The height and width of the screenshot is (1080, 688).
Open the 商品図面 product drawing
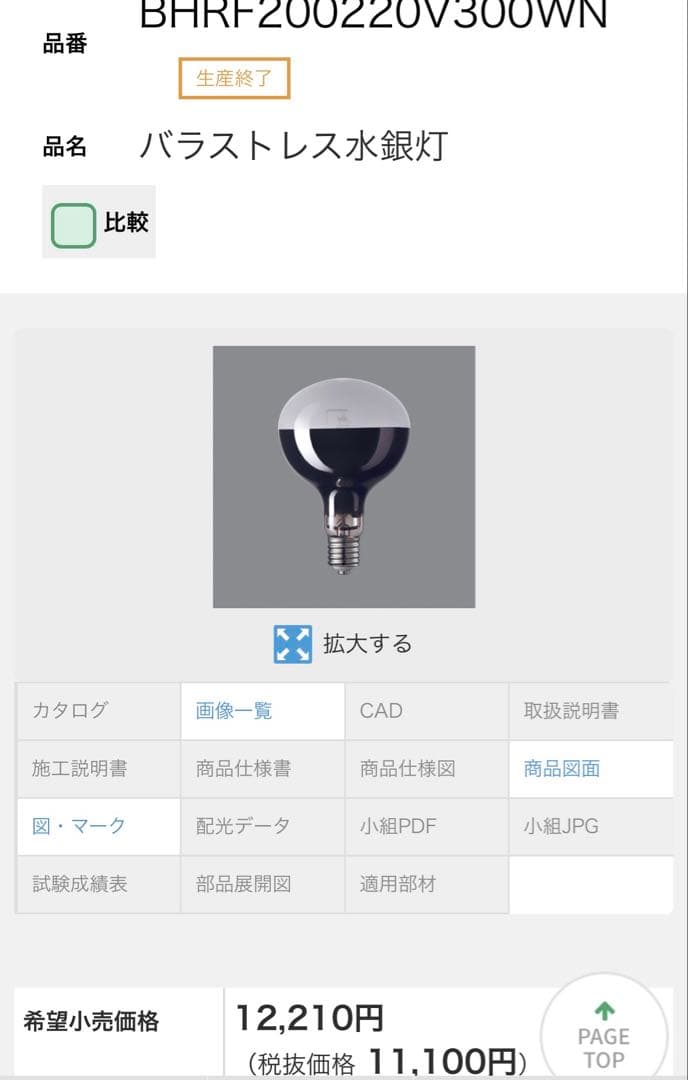[x=589, y=769]
